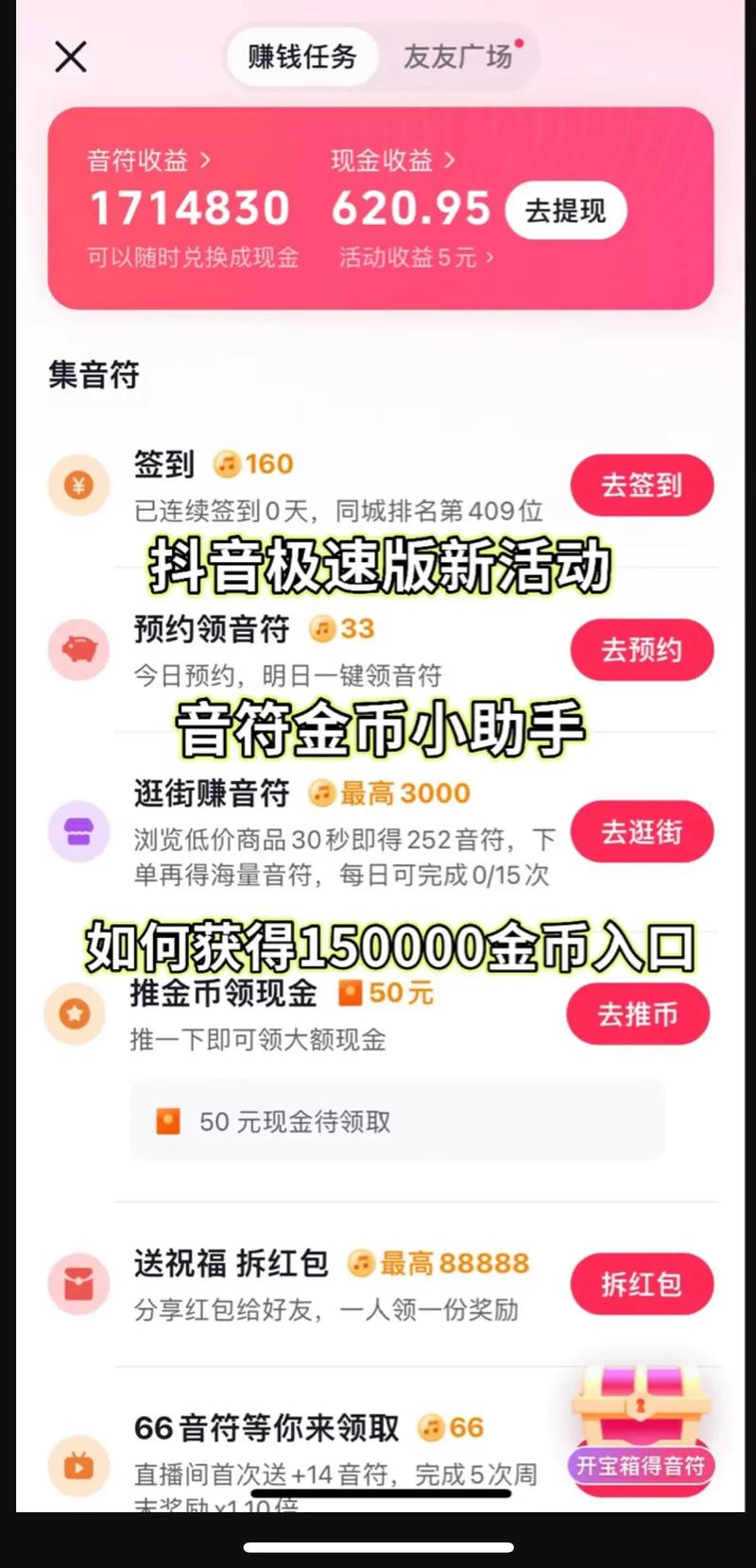The height and width of the screenshot is (1568, 756).
Task: Select the 逛街赚音符 shopping bag icon
Action: (x=79, y=829)
